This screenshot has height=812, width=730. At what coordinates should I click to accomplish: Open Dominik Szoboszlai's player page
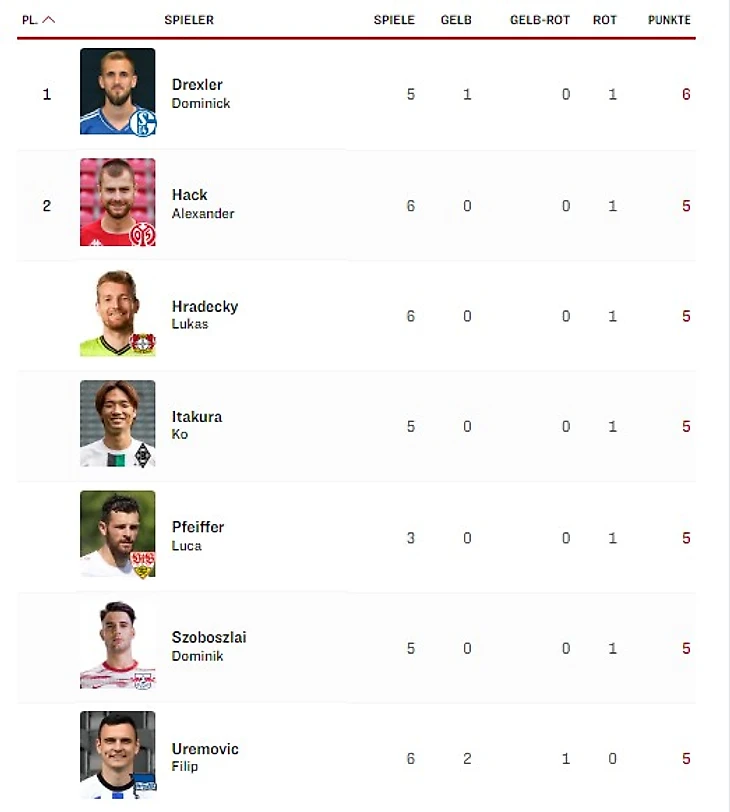[208, 646]
